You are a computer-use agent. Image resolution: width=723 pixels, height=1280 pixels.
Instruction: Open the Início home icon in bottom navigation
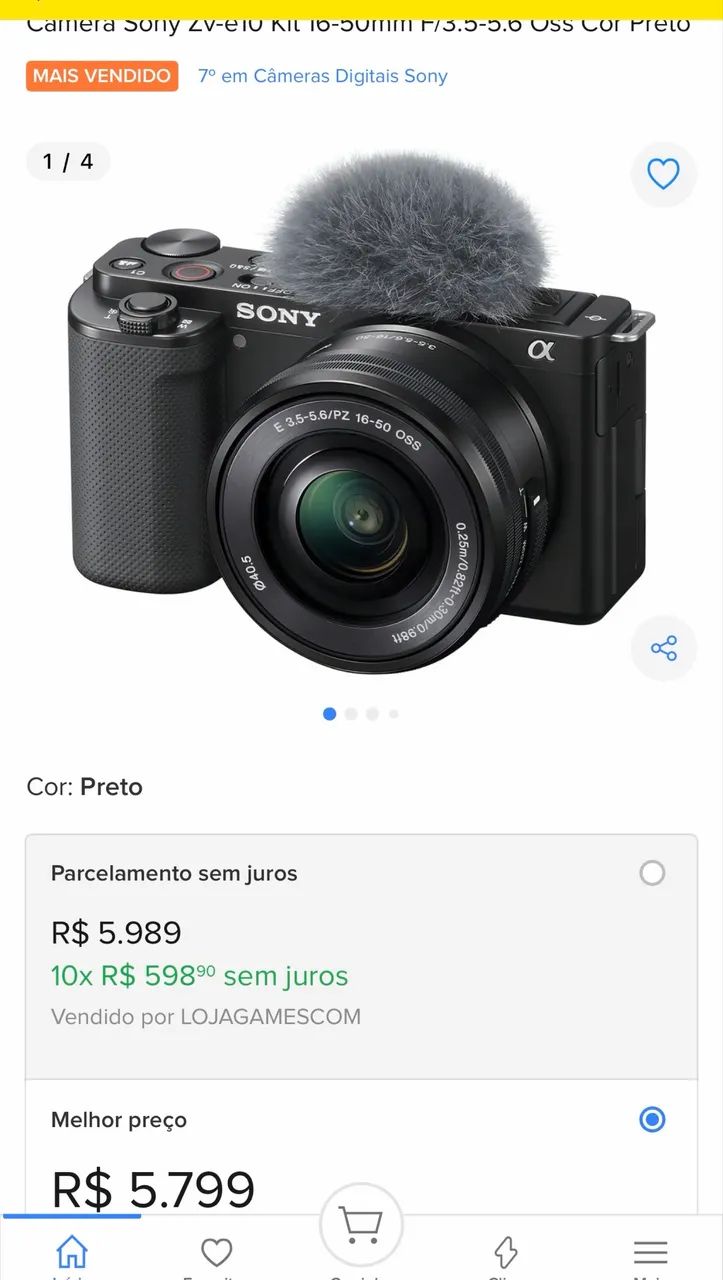(71, 1250)
